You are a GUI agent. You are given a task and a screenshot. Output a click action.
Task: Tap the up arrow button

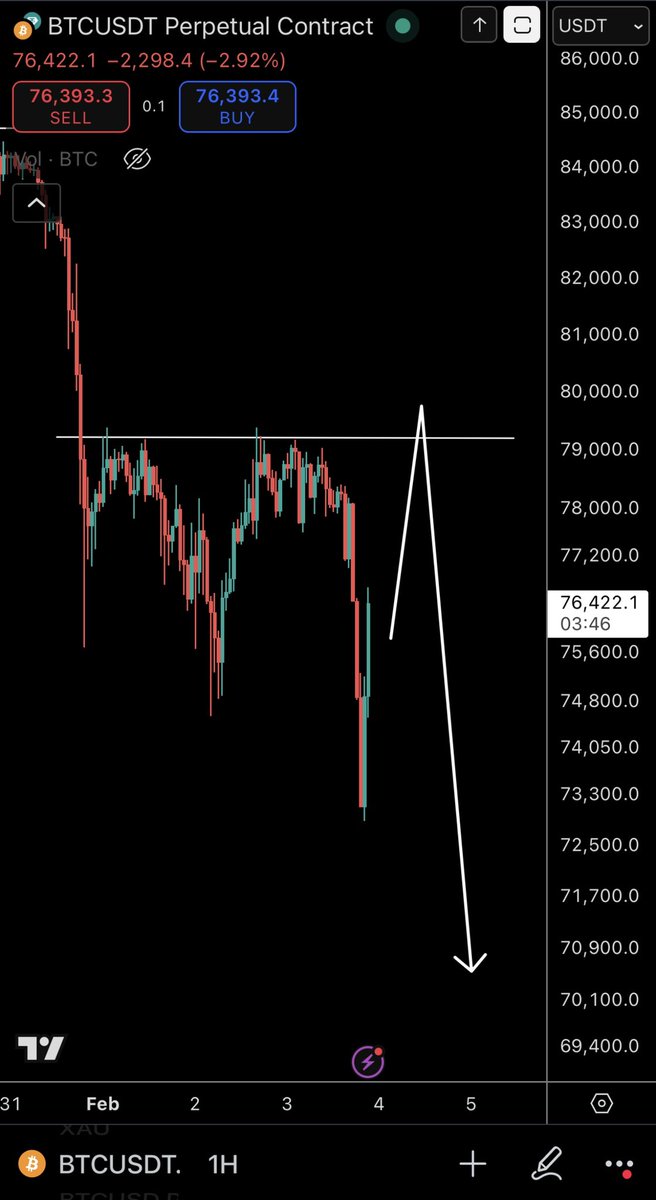coord(480,27)
